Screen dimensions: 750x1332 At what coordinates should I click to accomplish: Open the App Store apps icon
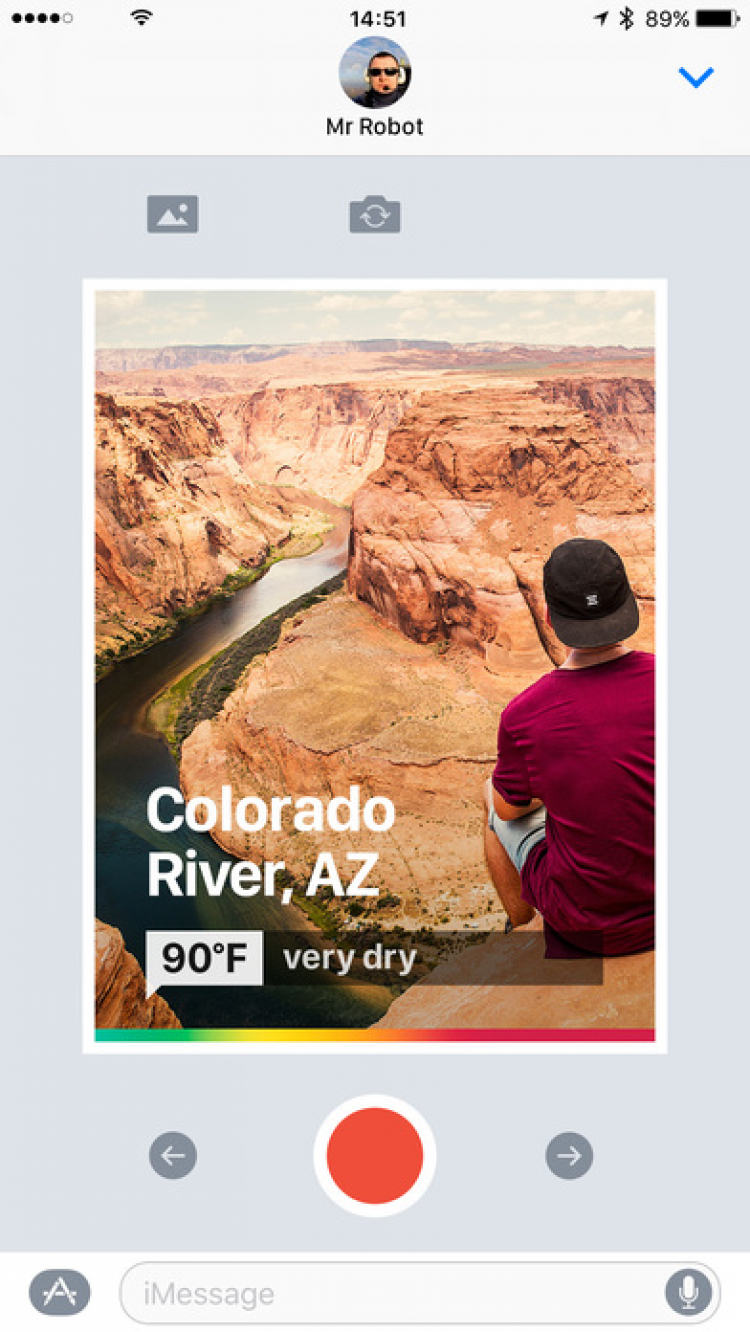point(60,1292)
